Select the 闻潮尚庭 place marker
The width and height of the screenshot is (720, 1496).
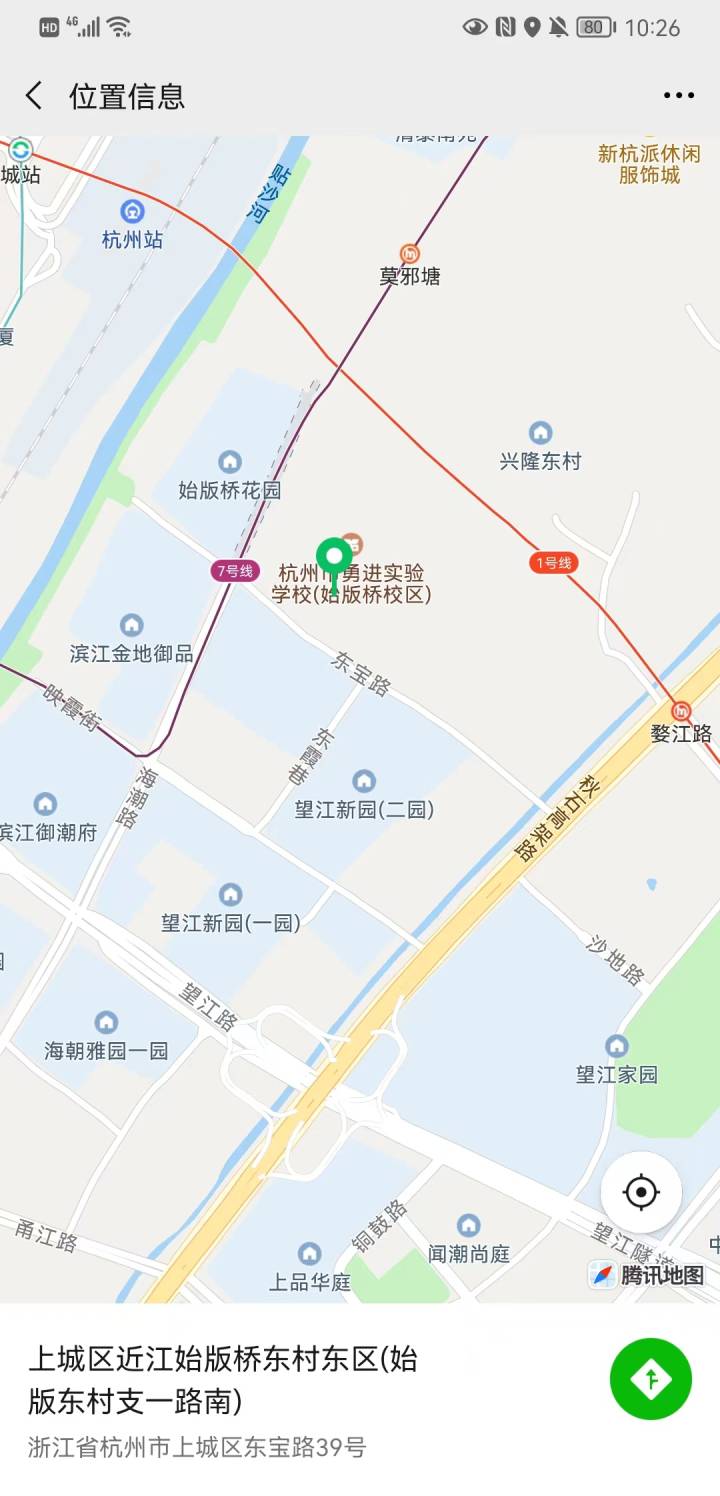coord(468,1226)
